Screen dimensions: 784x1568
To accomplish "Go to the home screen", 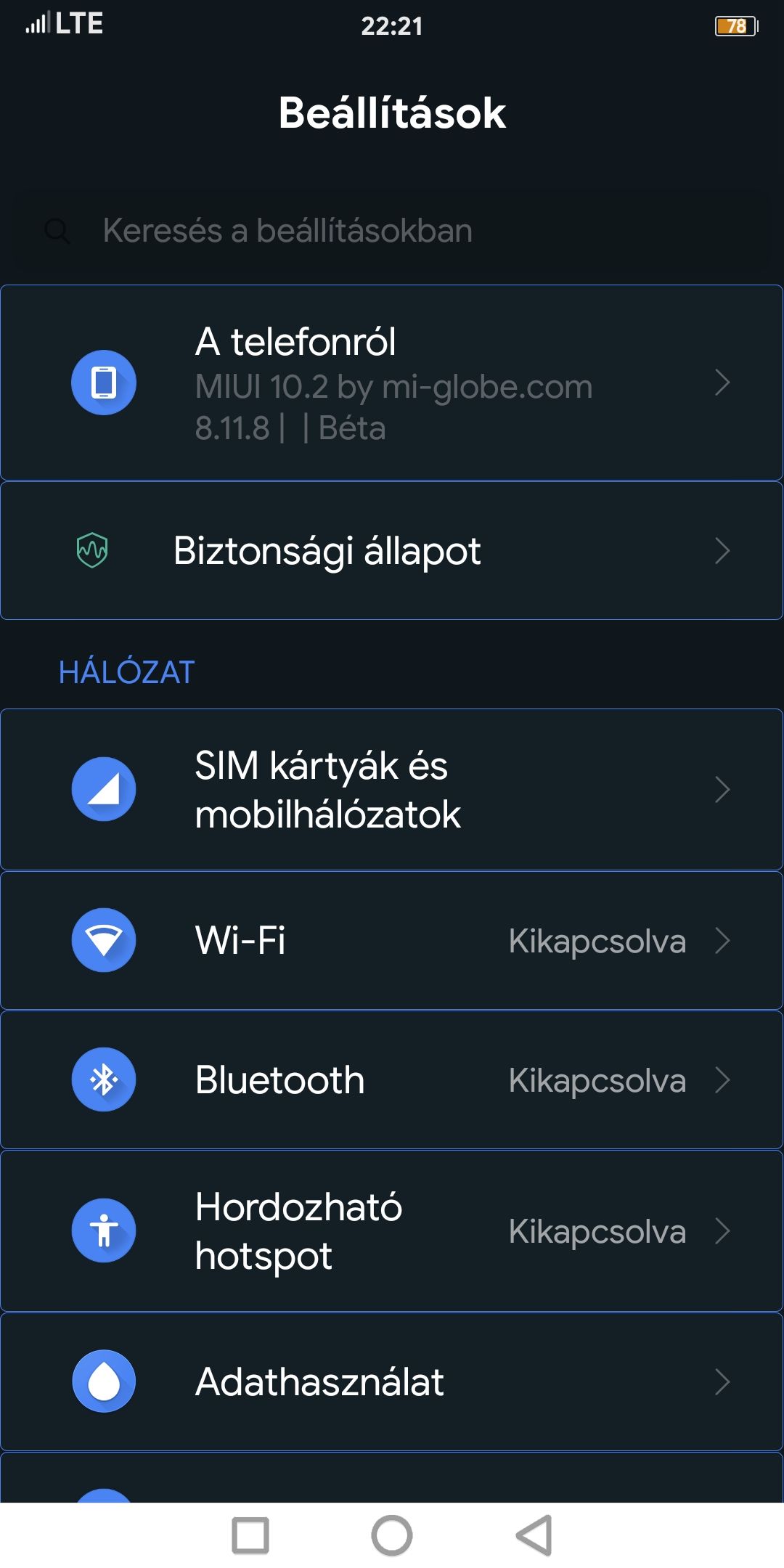I will (392, 1535).
